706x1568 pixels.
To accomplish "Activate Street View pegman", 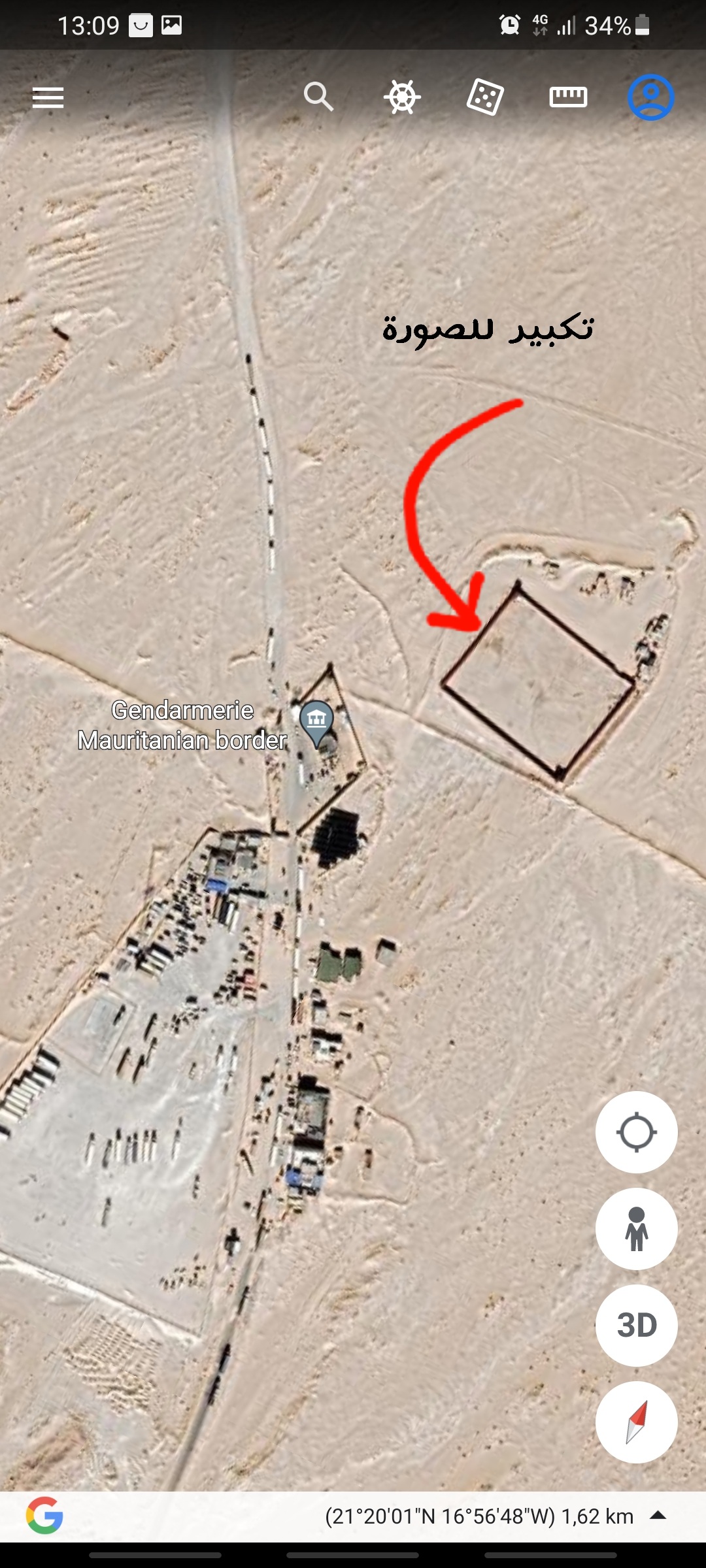I will coord(636,1229).
